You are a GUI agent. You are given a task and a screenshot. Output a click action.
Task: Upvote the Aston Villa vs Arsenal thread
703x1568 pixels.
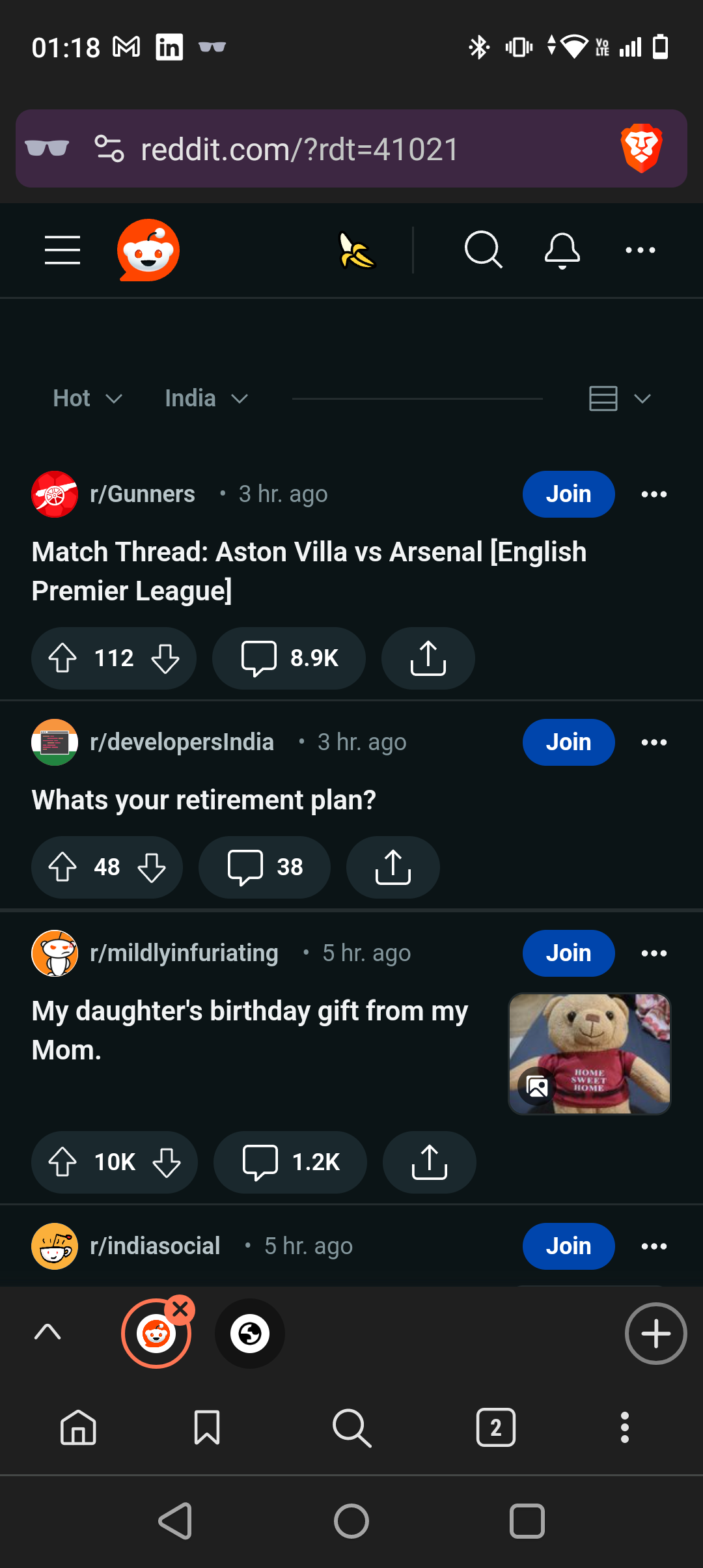tap(63, 658)
